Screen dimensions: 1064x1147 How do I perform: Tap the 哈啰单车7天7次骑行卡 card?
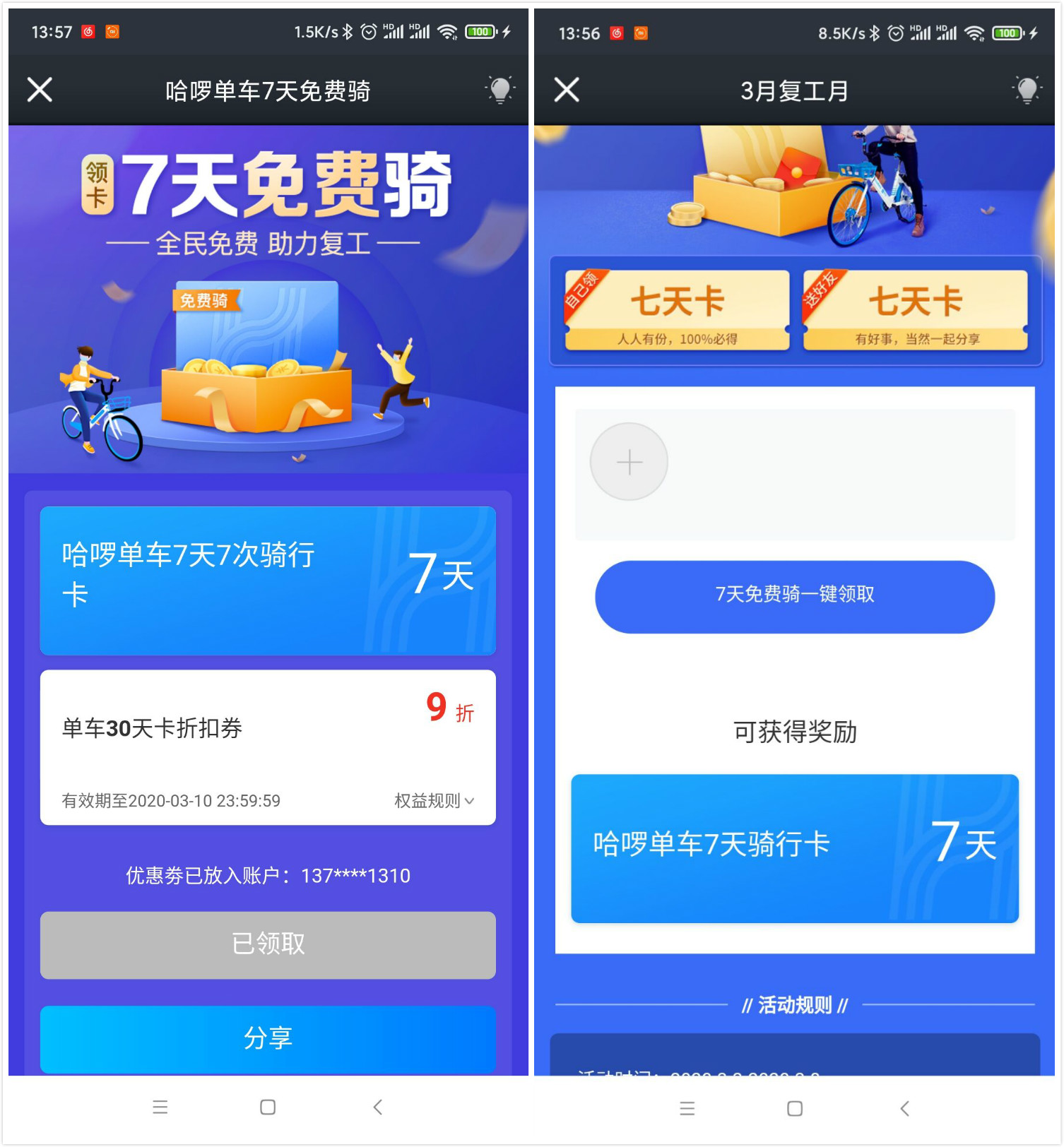[x=267, y=581]
